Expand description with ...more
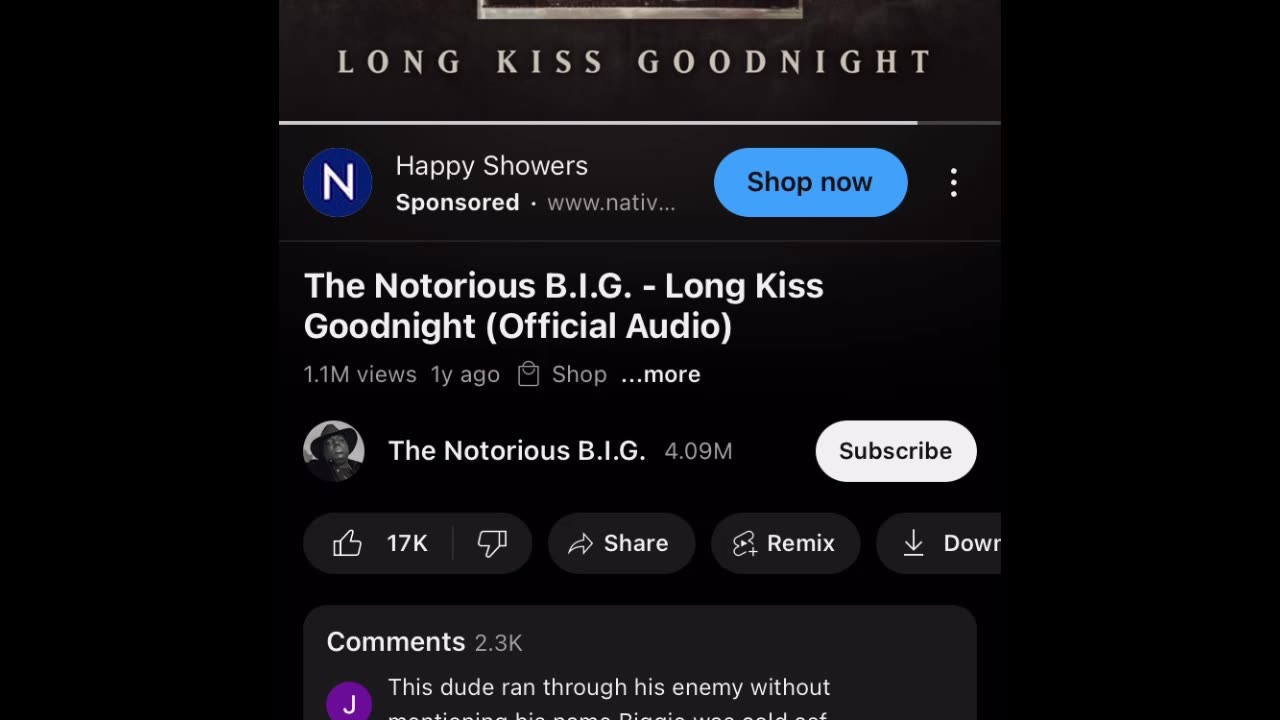1280x720 pixels. coord(660,374)
